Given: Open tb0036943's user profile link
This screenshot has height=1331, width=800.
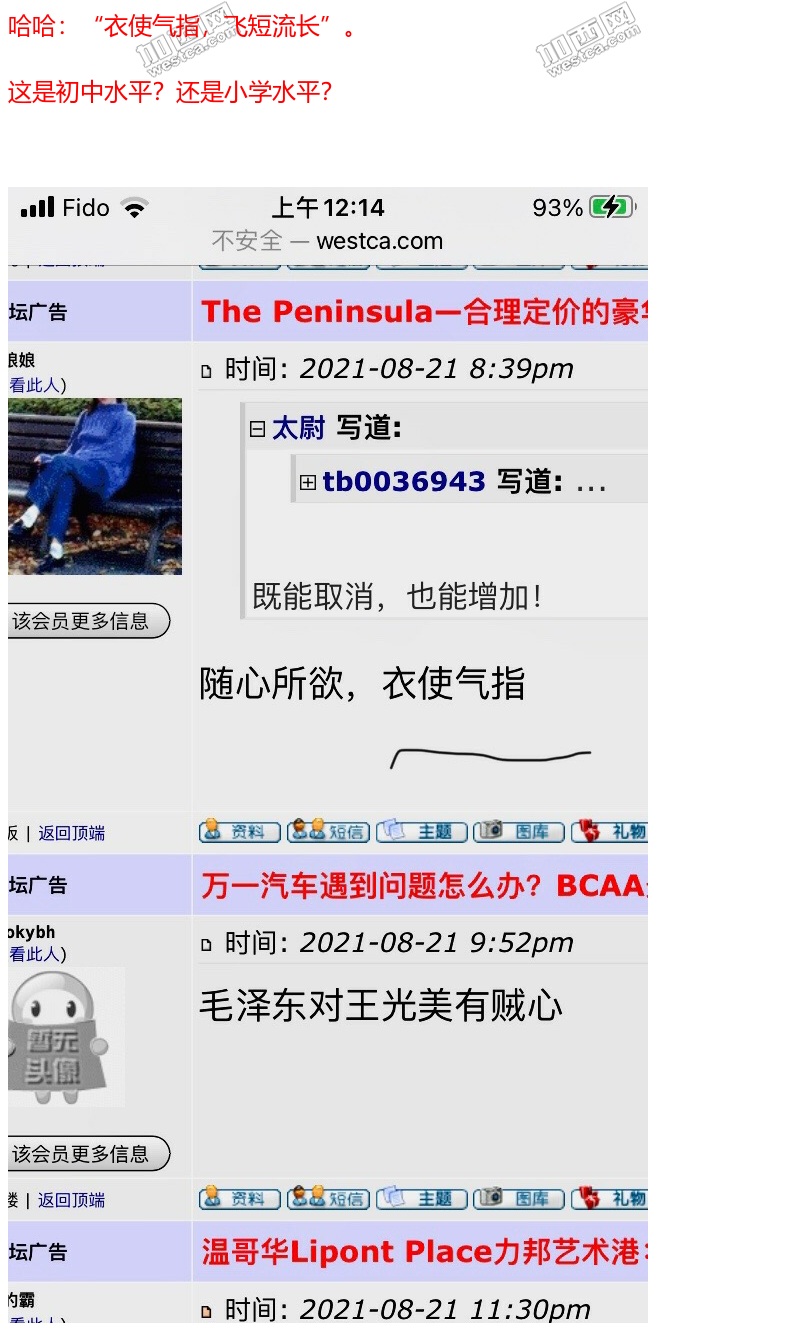Looking at the screenshot, I should pyautogui.click(x=404, y=482).
